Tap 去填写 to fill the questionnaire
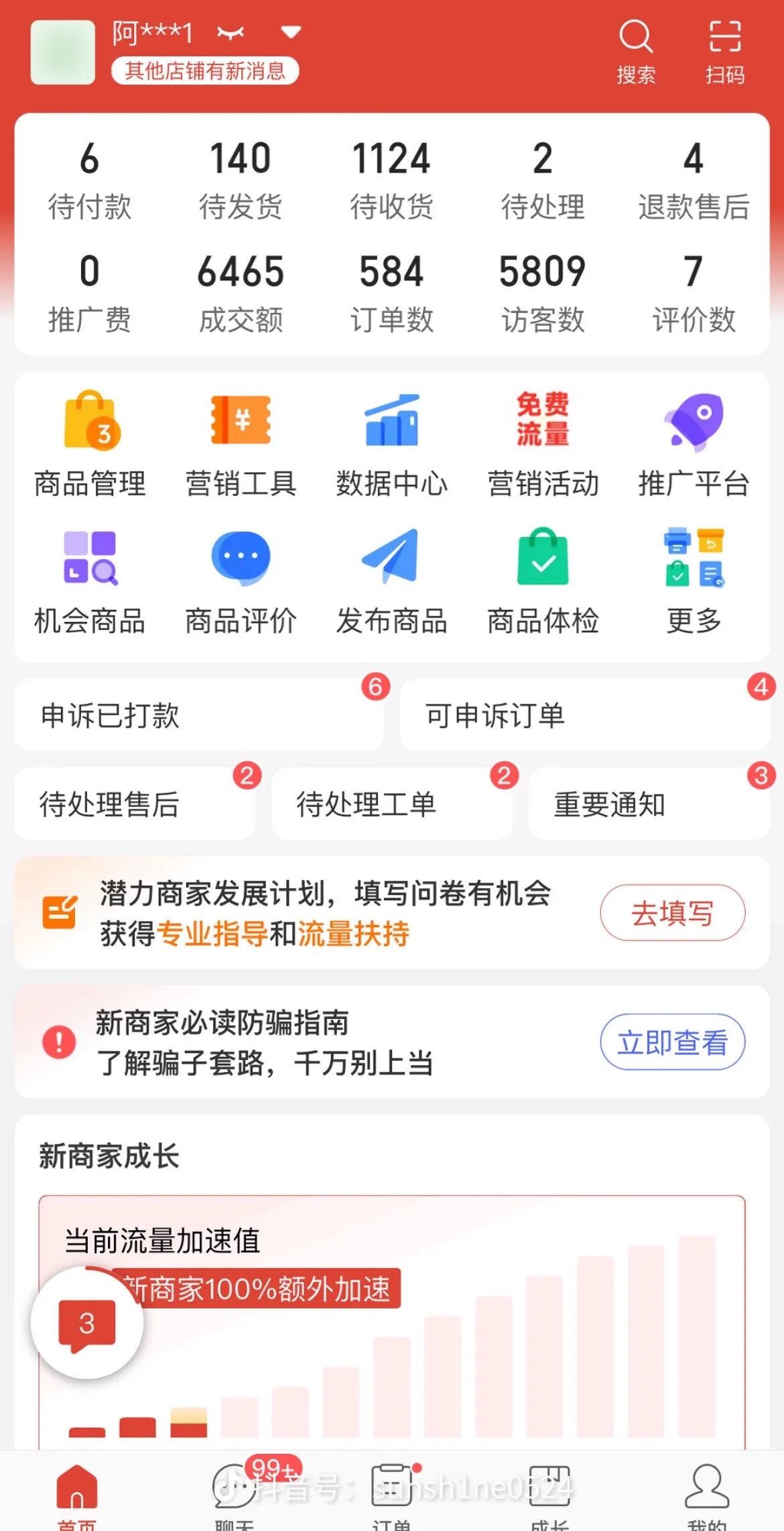Image resolution: width=784 pixels, height=1531 pixels. pyautogui.click(x=672, y=913)
